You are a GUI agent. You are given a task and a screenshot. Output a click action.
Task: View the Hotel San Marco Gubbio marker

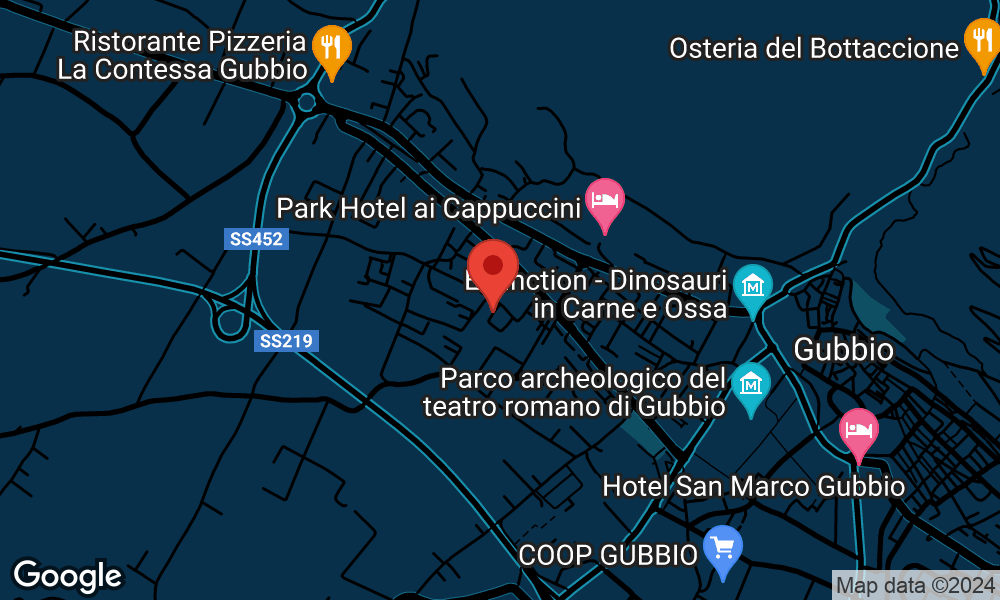coord(858,432)
